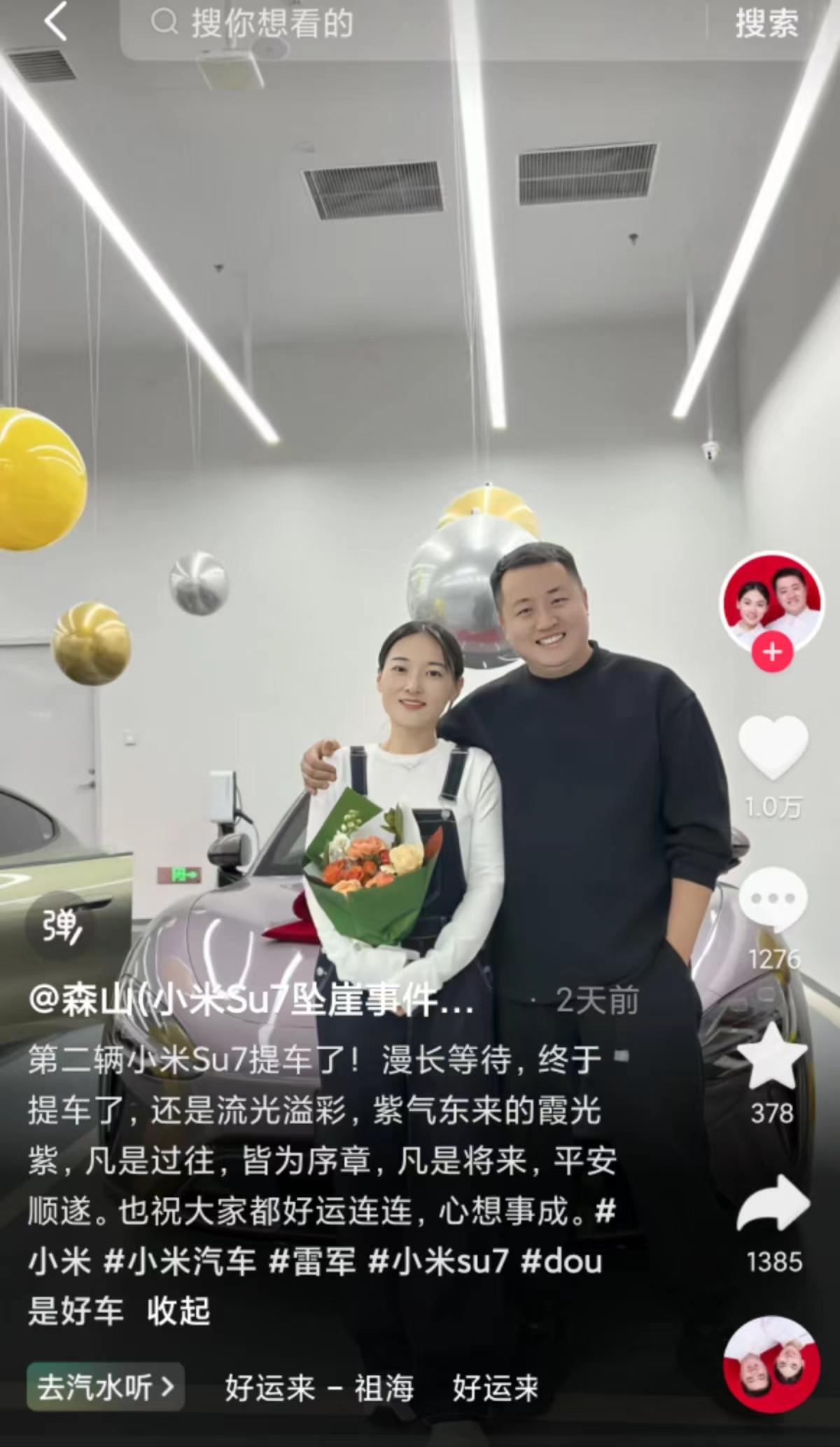Open the #小米汽车 hashtag
Viewport: 840px width, 1447px height.
(x=180, y=1261)
